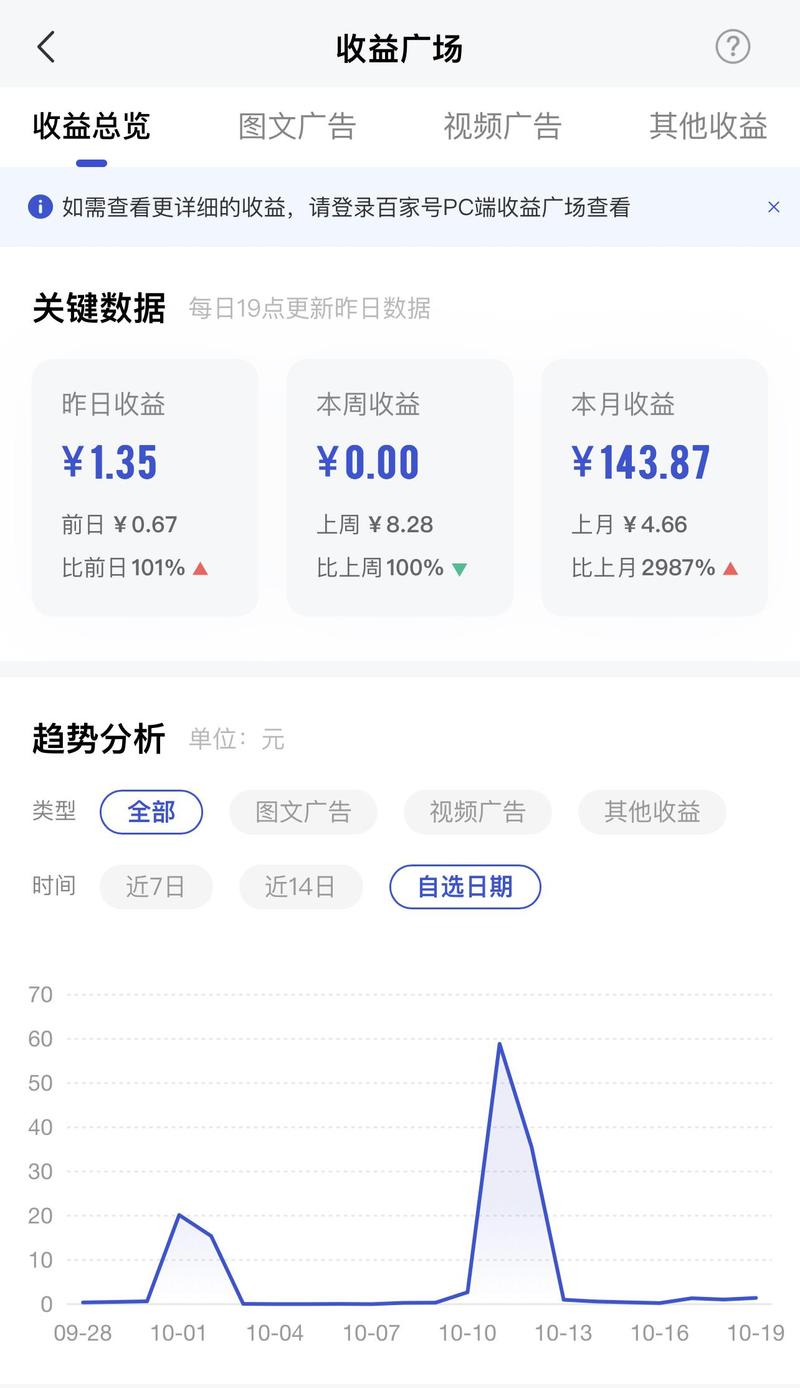Choose the 近7日 time range
The width and height of the screenshot is (800, 1388).
pos(156,887)
